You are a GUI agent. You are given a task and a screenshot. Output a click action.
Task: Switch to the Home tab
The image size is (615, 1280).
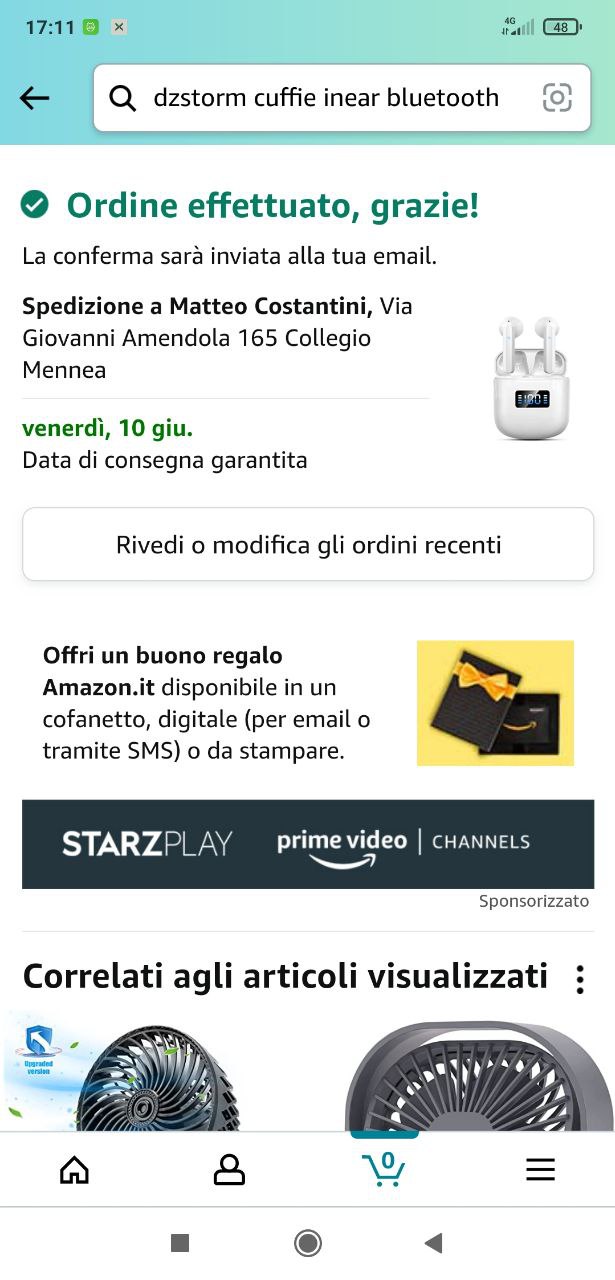75,1170
